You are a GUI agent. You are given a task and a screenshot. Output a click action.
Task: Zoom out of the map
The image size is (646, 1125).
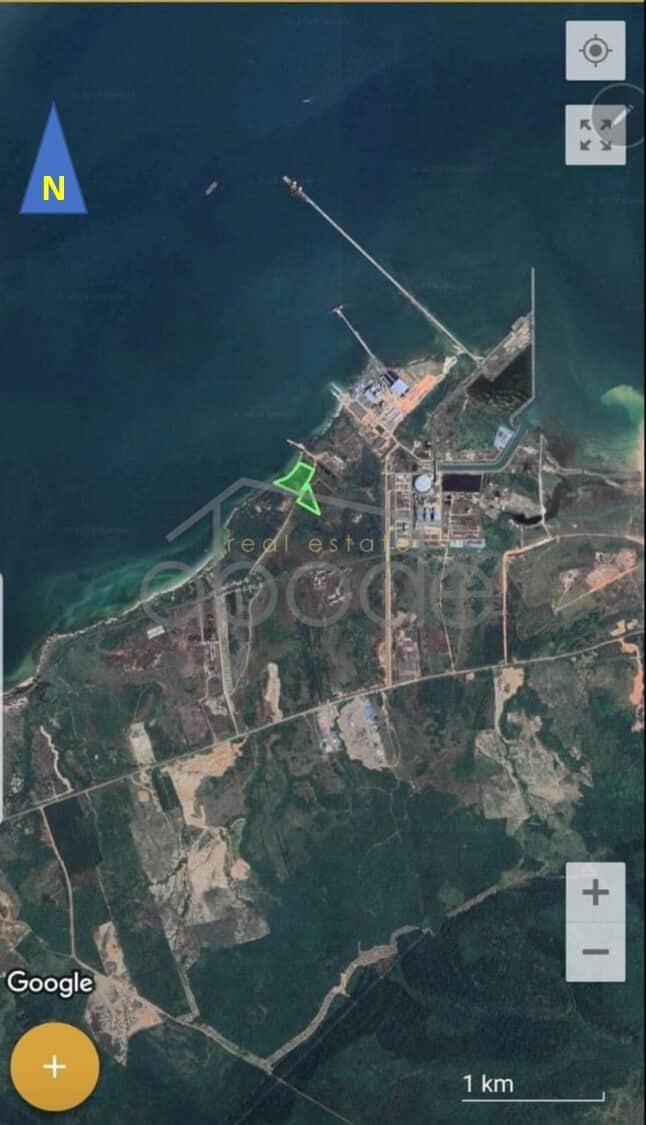595,952
